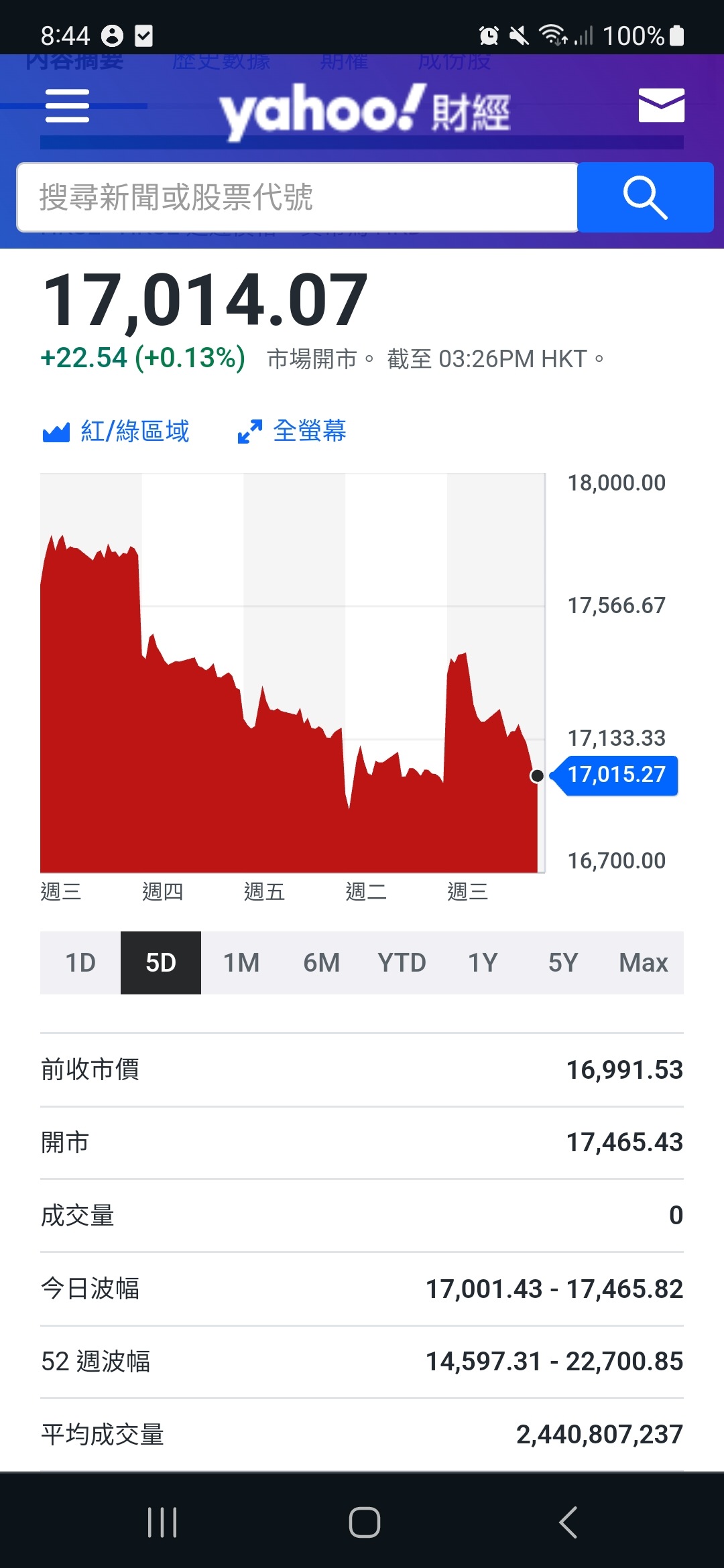Switch the chart to 1D range

80,963
